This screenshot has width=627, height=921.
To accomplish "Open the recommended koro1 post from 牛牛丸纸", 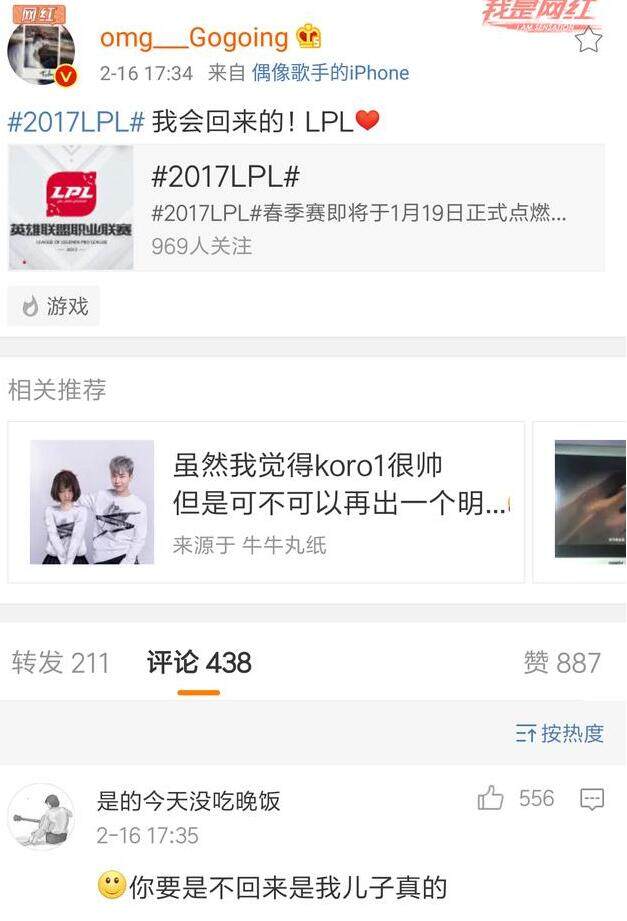I will (x=266, y=501).
